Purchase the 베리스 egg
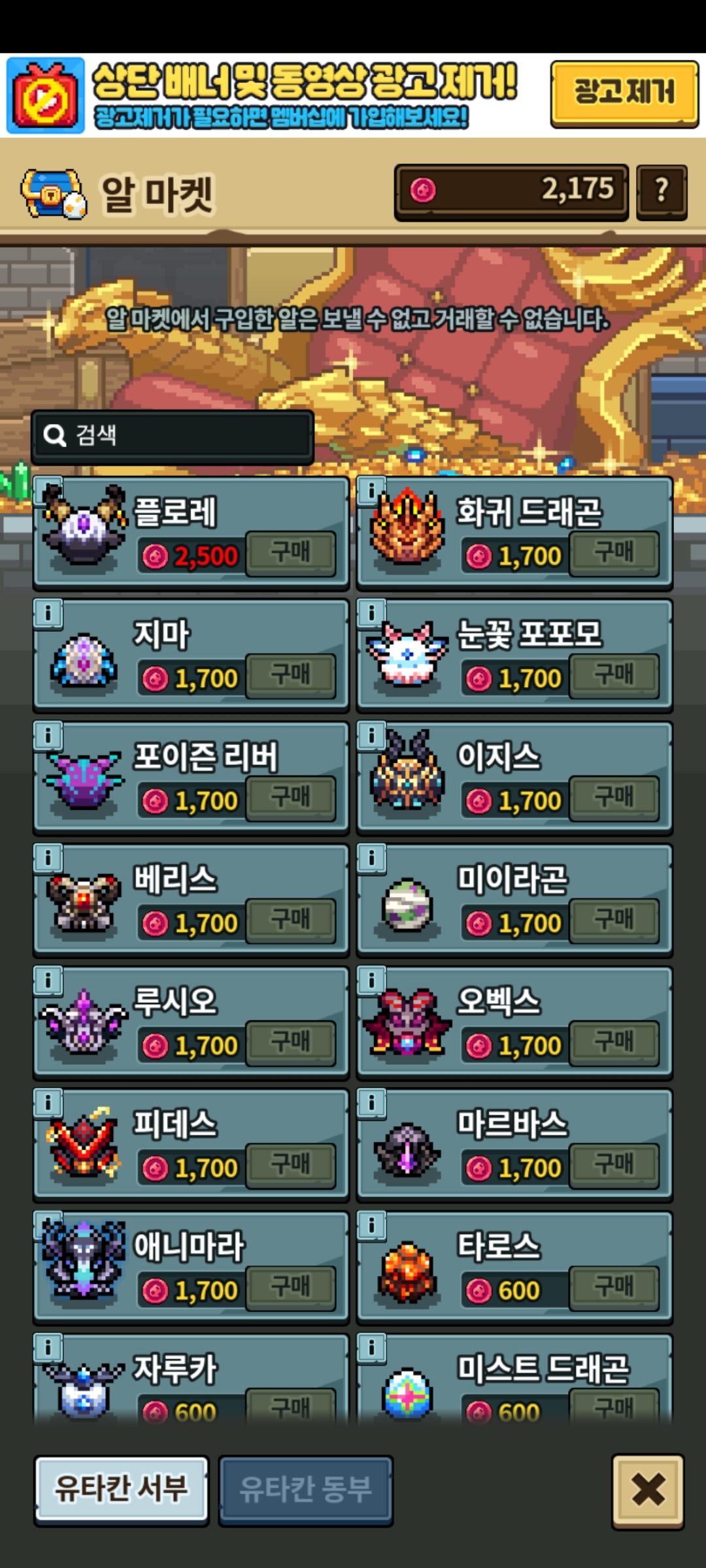 pos(291,920)
